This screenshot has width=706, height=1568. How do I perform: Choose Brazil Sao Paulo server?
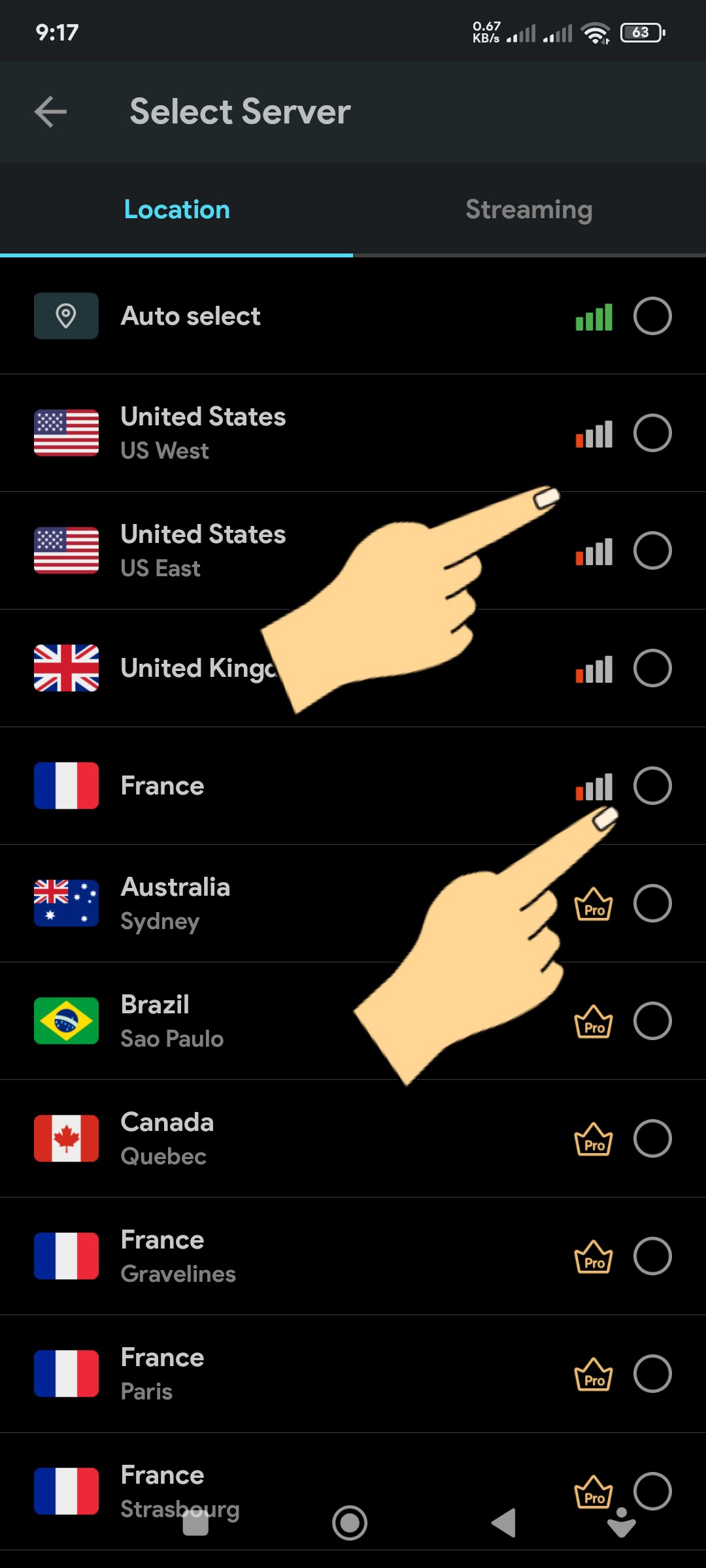pyautogui.click(x=652, y=1021)
